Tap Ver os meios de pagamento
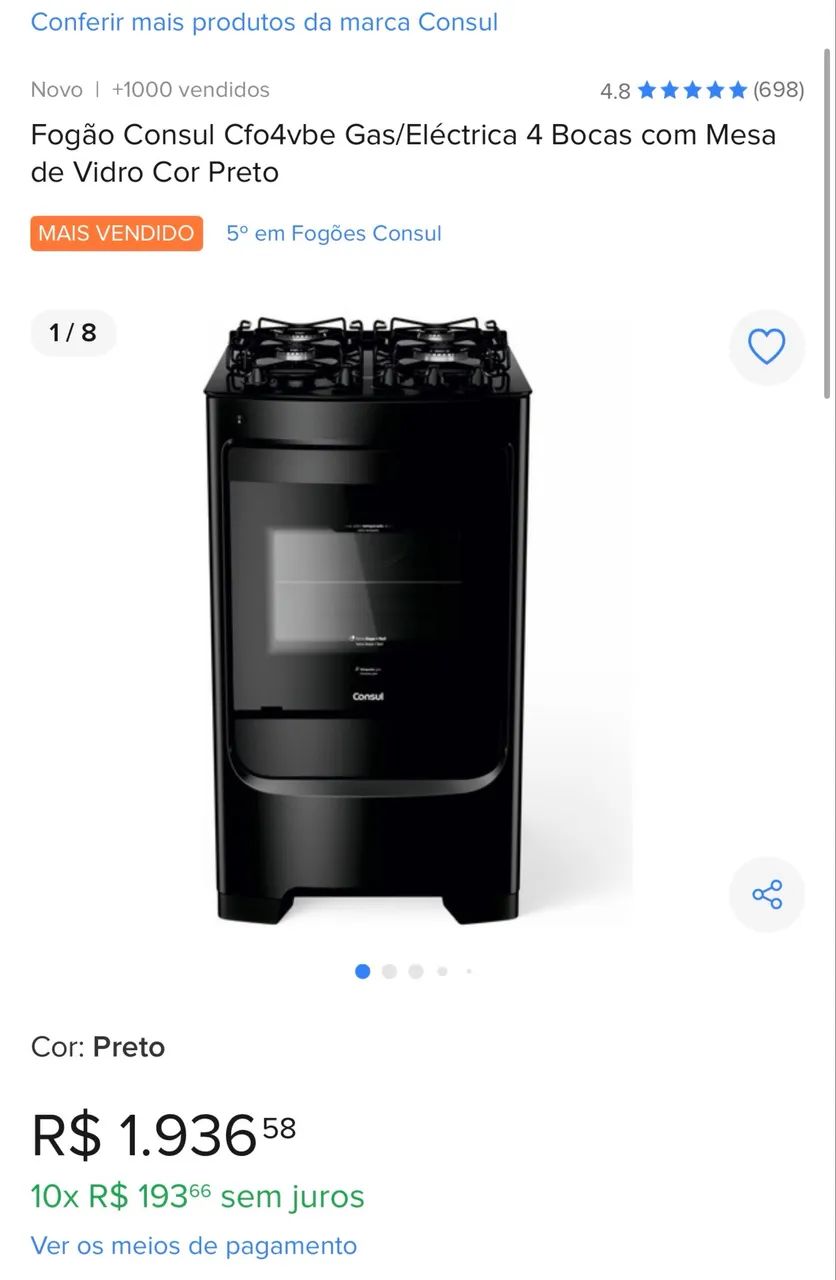Screen dimensions: 836x1280 194,1246
